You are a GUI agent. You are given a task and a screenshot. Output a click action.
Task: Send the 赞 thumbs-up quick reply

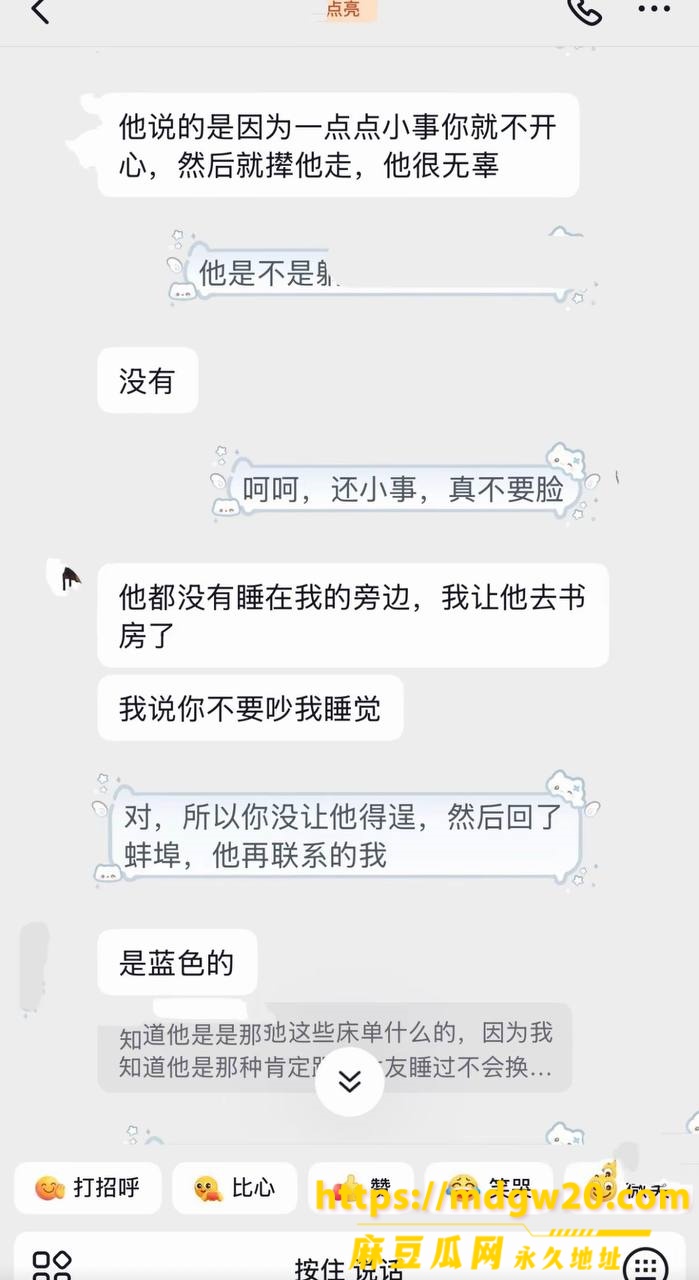pos(361,1188)
